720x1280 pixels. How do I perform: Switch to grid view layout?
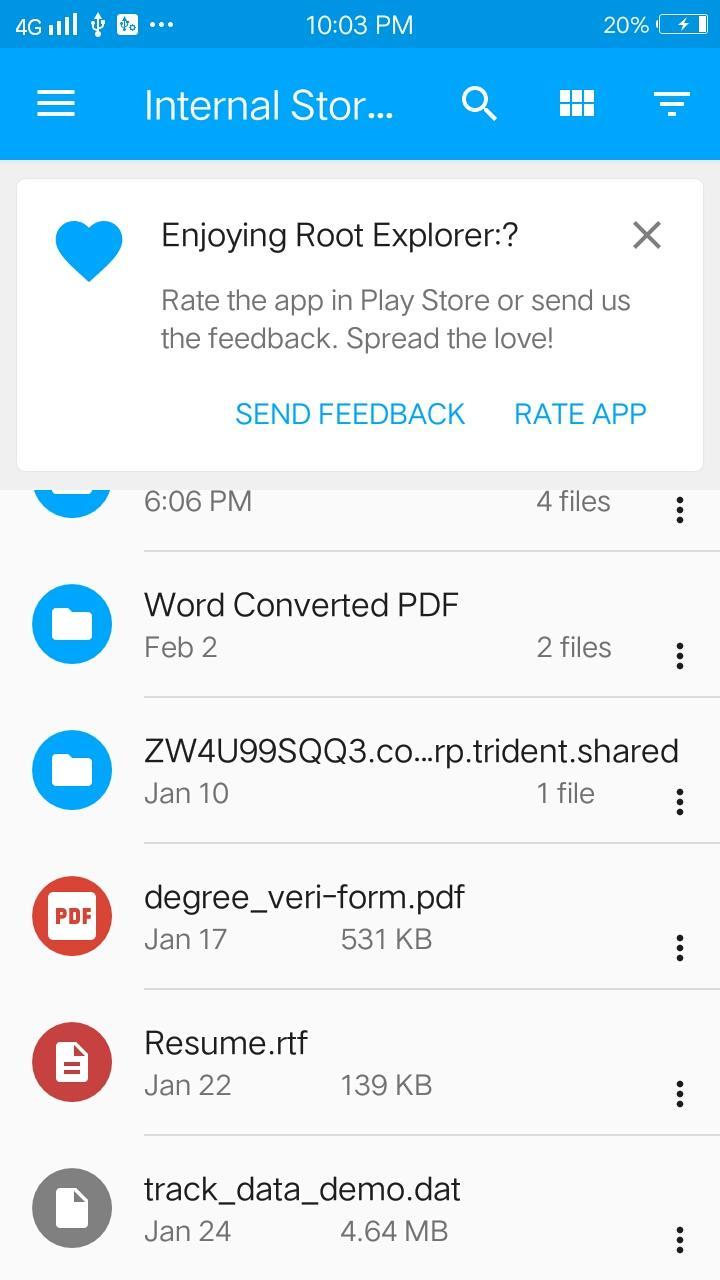click(x=576, y=104)
